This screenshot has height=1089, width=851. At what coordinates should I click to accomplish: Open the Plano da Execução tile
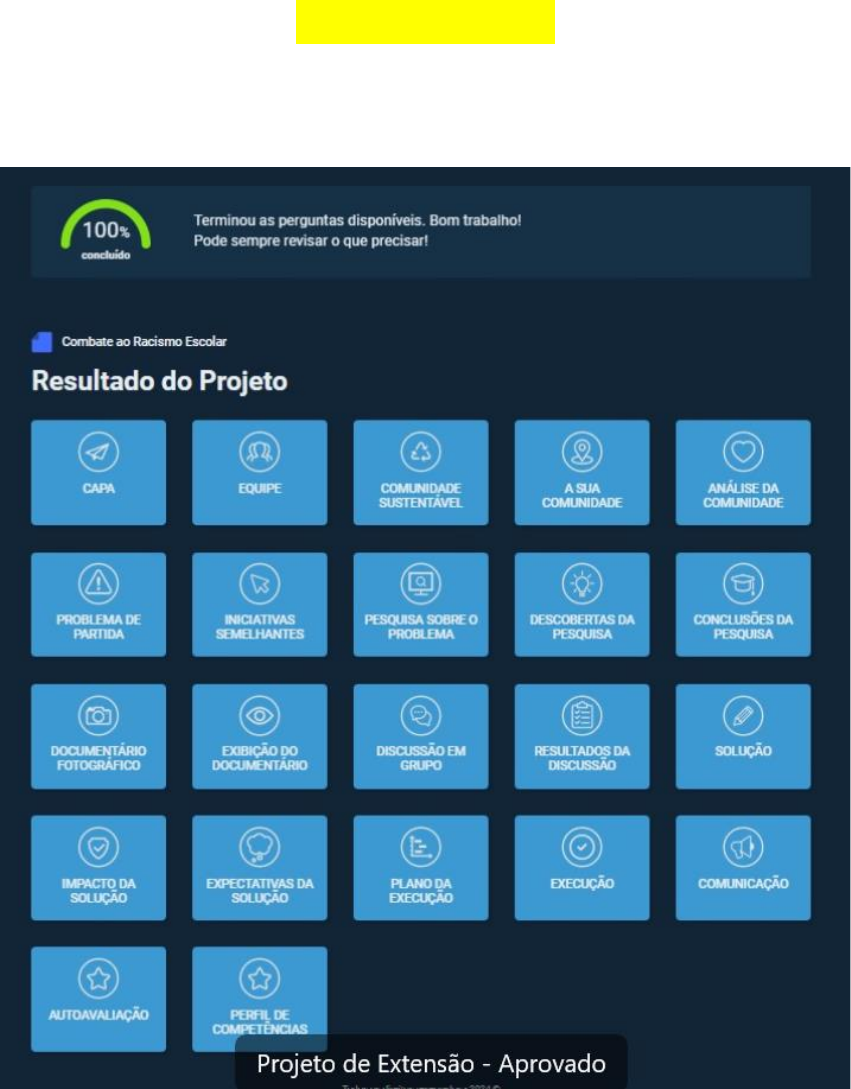pos(420,867)
